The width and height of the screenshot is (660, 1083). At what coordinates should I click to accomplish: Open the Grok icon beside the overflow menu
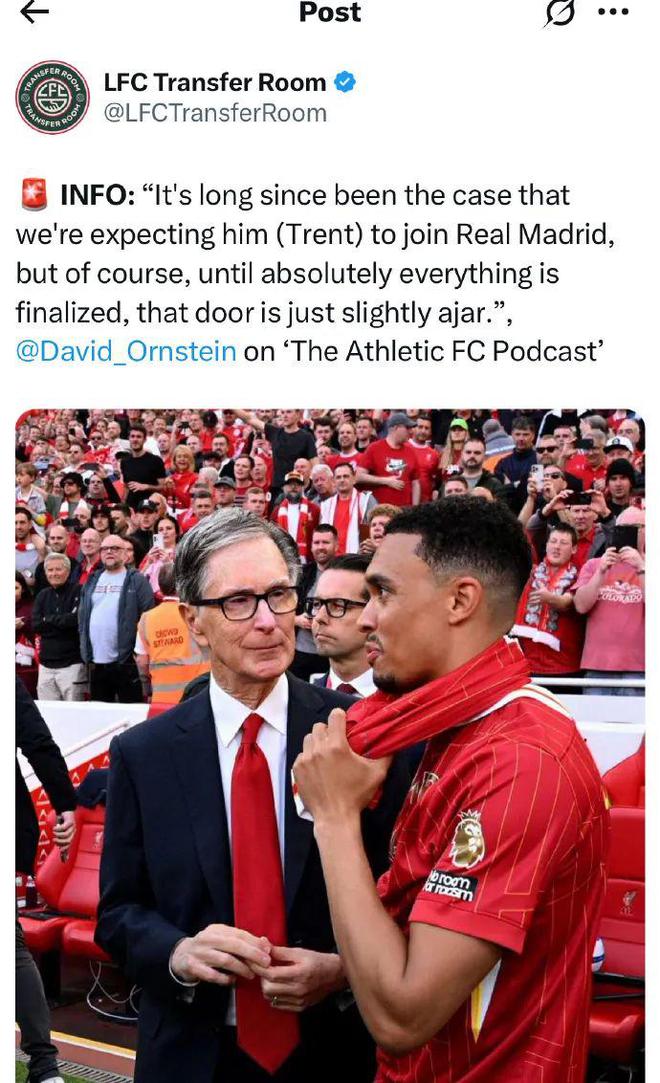[558, 12]
